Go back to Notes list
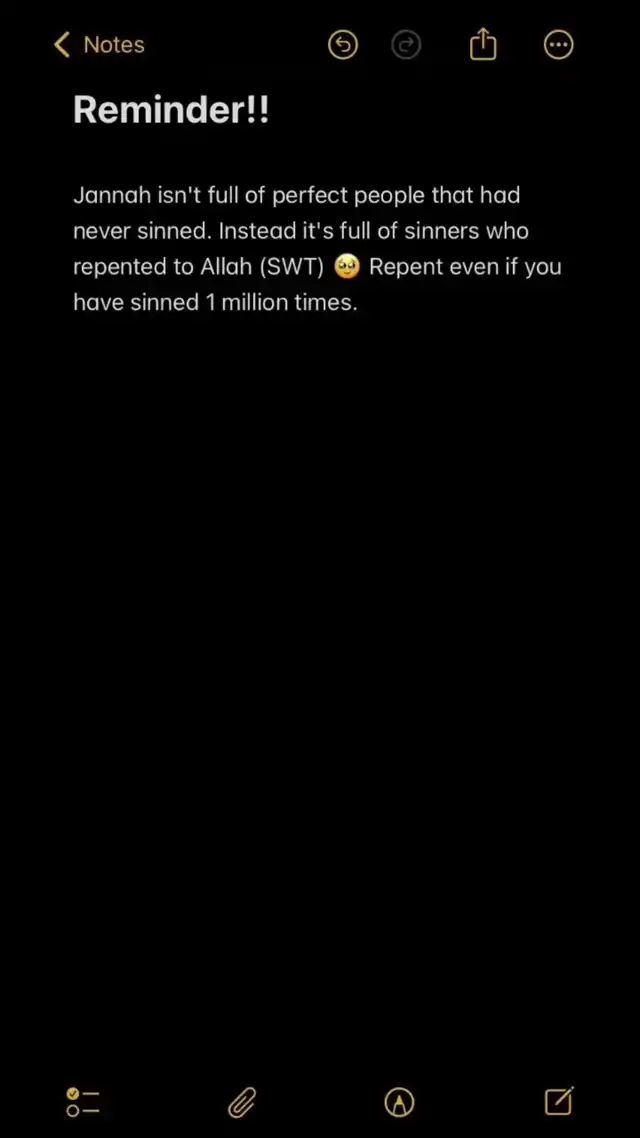This screenshot has width=640, height=1138. click(x=99, y=45)
